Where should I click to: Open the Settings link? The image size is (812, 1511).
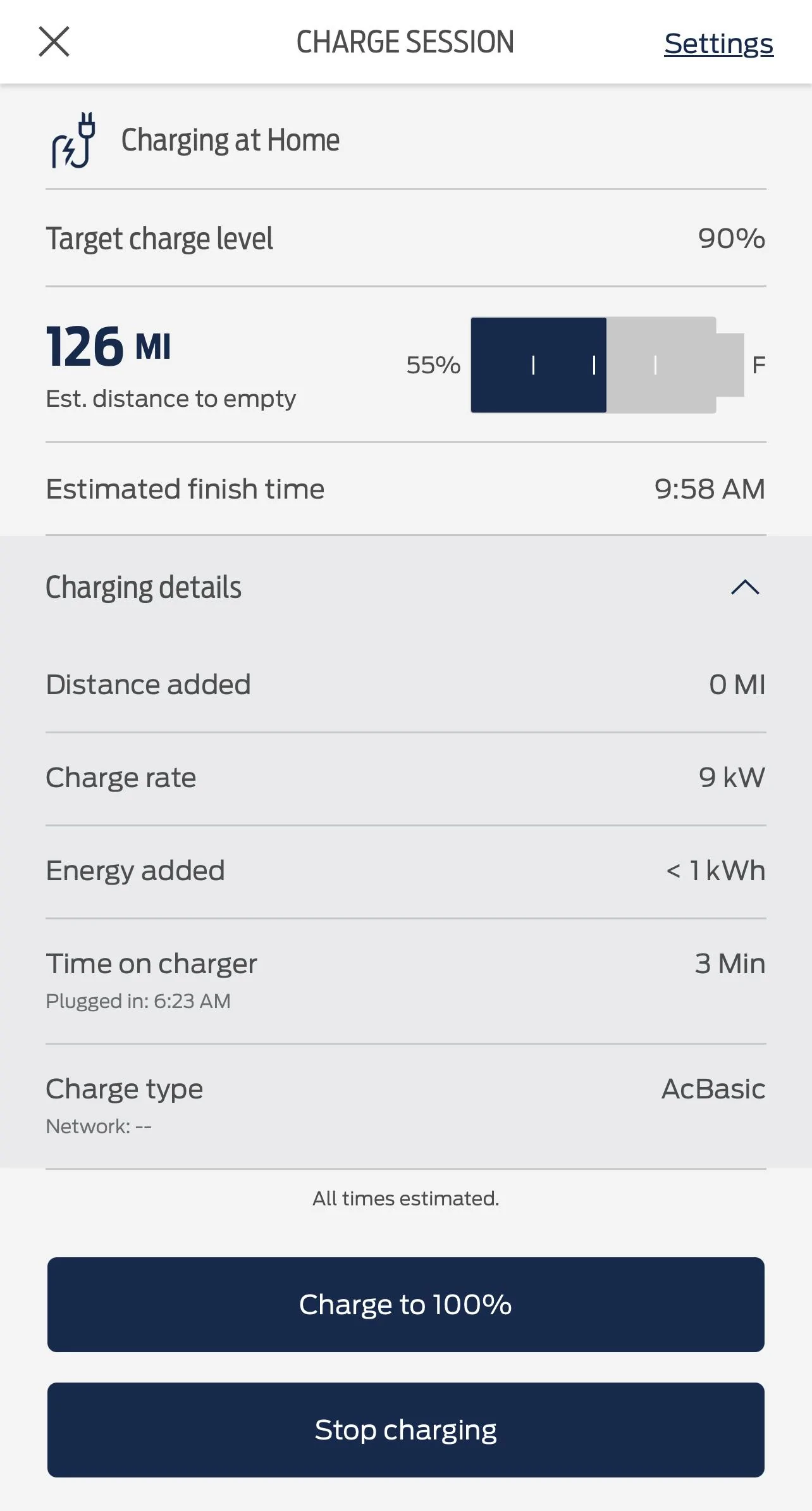(x=718, y=44)
